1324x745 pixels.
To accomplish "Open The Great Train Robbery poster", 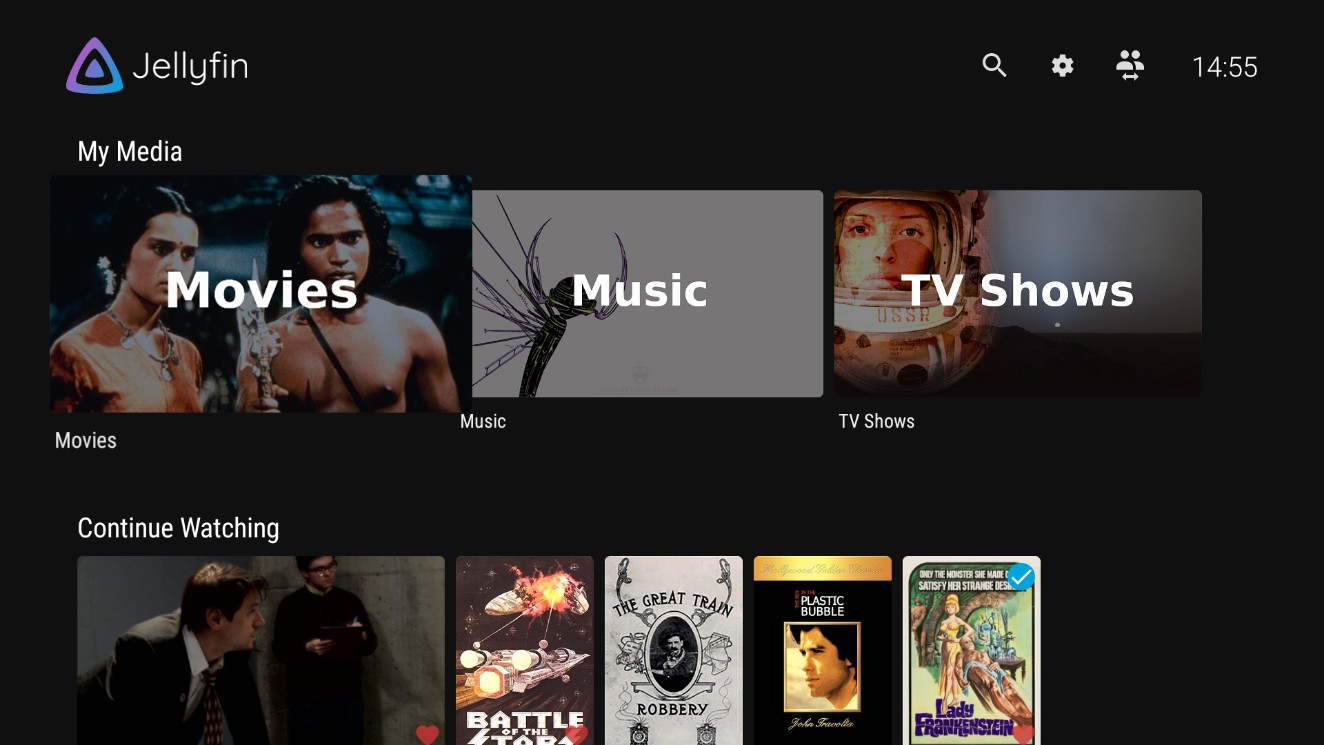I will click(x=673, y=650).
